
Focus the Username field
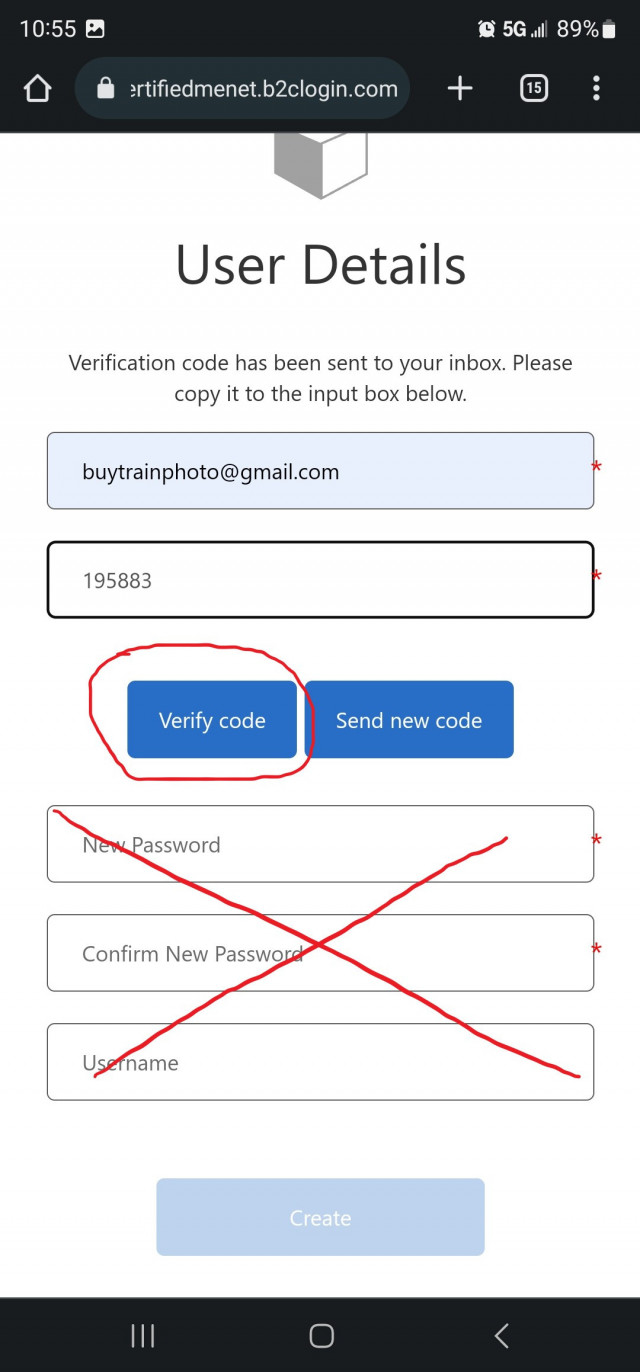pyautogui.click(x=320, y=1062)
